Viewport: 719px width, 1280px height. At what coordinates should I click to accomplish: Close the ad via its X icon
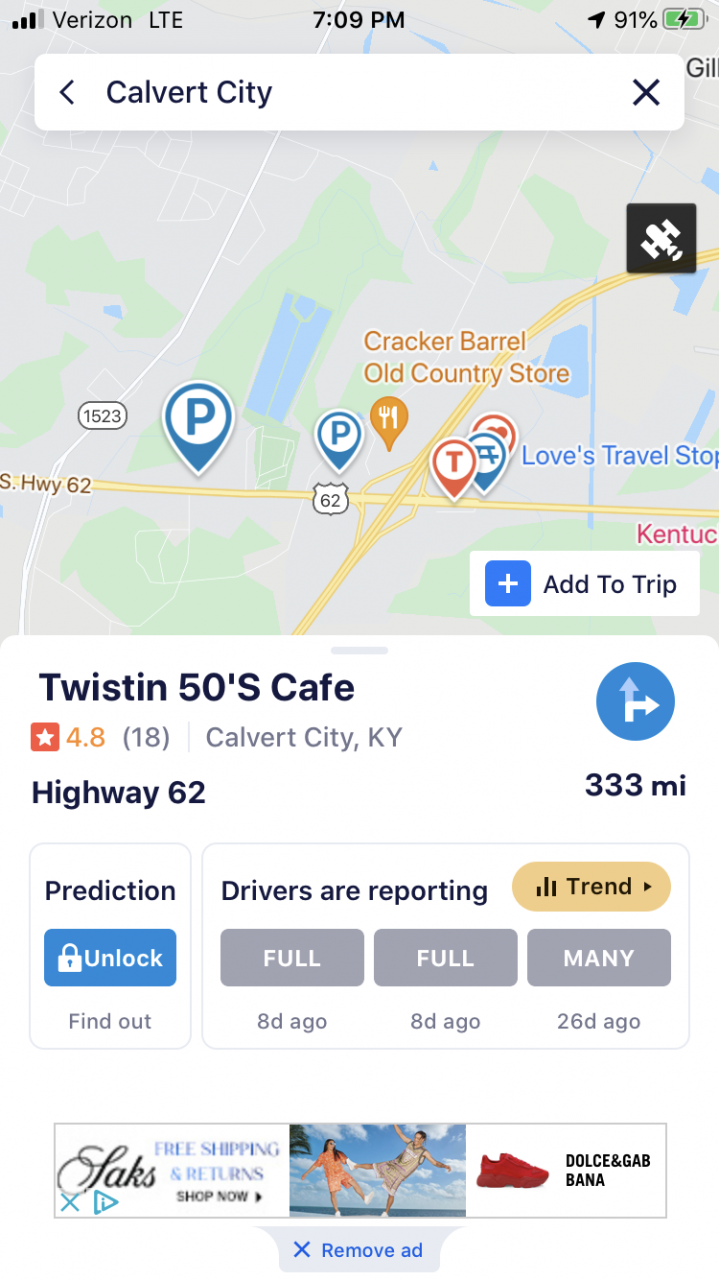(x=69, y=1202)
